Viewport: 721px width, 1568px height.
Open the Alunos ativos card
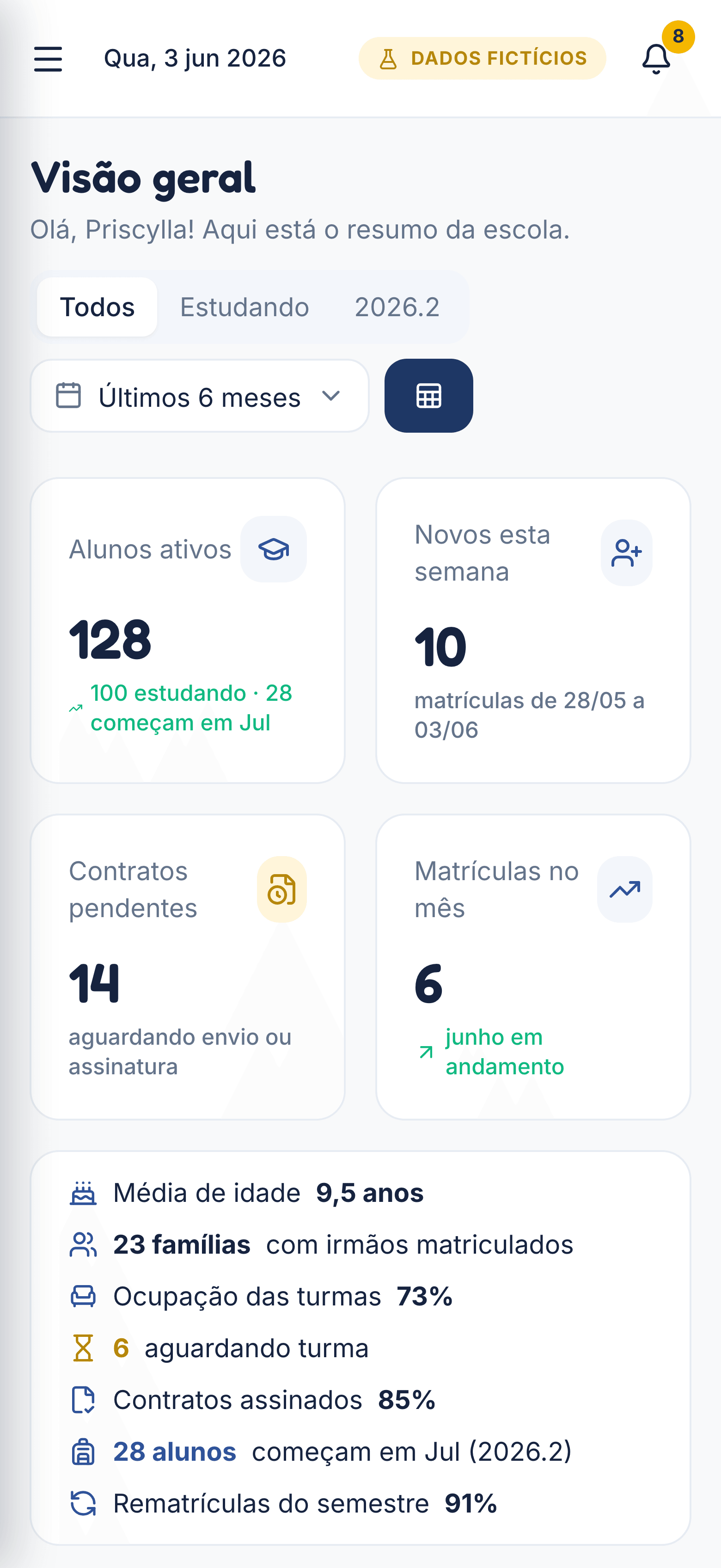coord(188,631)
